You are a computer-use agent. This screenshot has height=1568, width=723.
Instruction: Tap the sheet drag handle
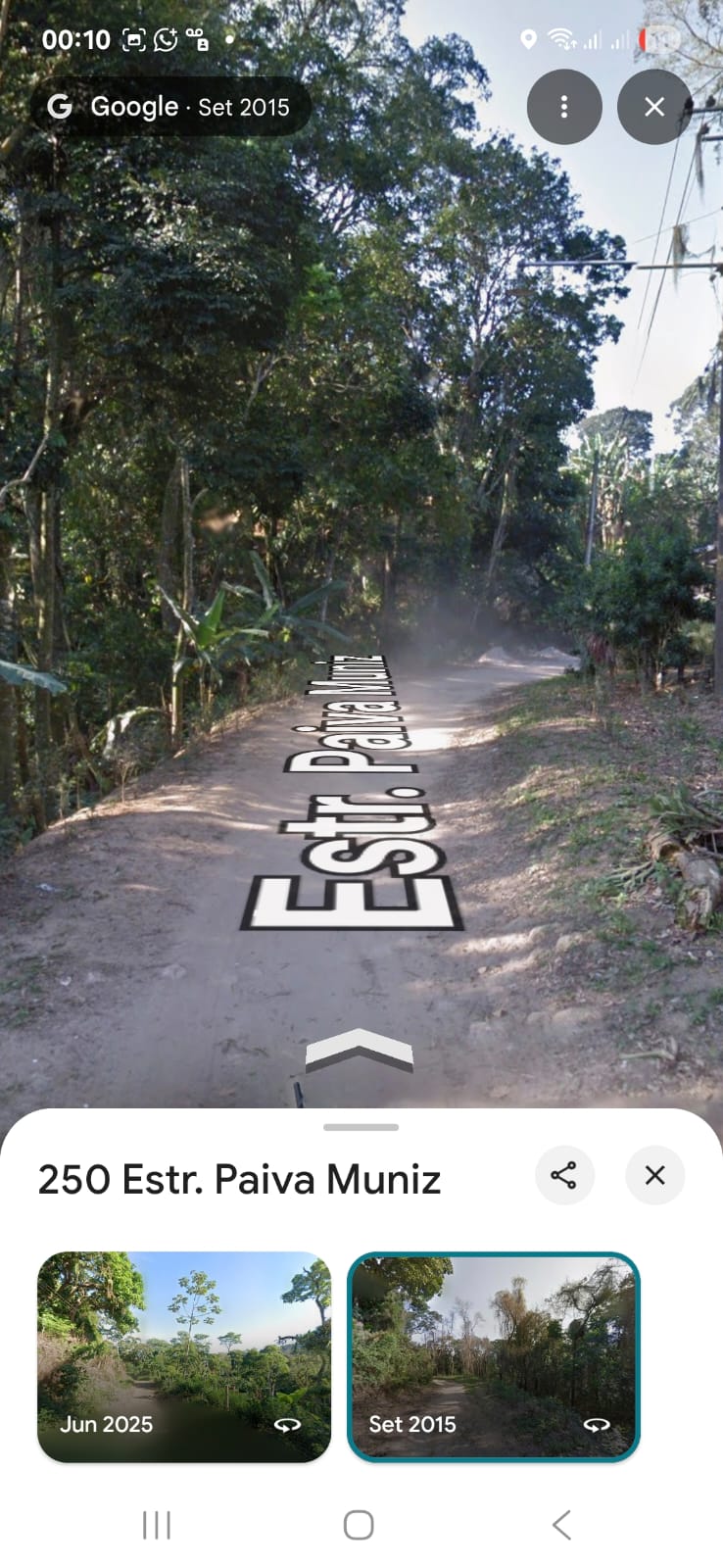[361, 1127]
